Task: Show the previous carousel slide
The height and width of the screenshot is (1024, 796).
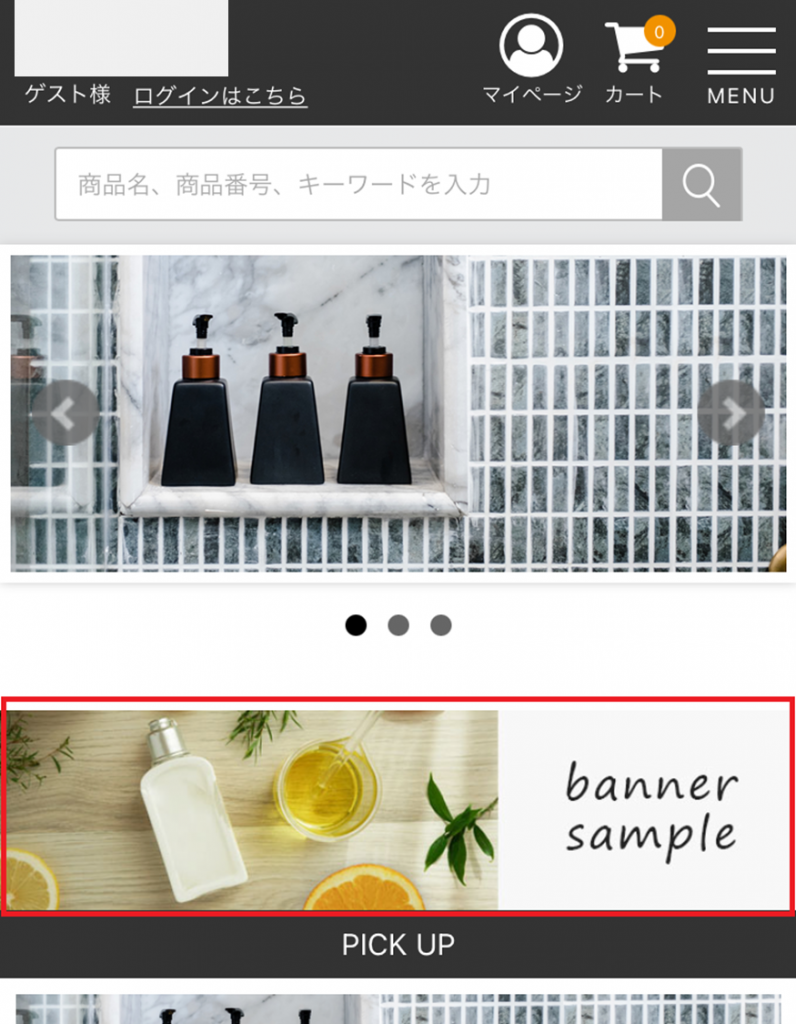Action: point(65,412)
